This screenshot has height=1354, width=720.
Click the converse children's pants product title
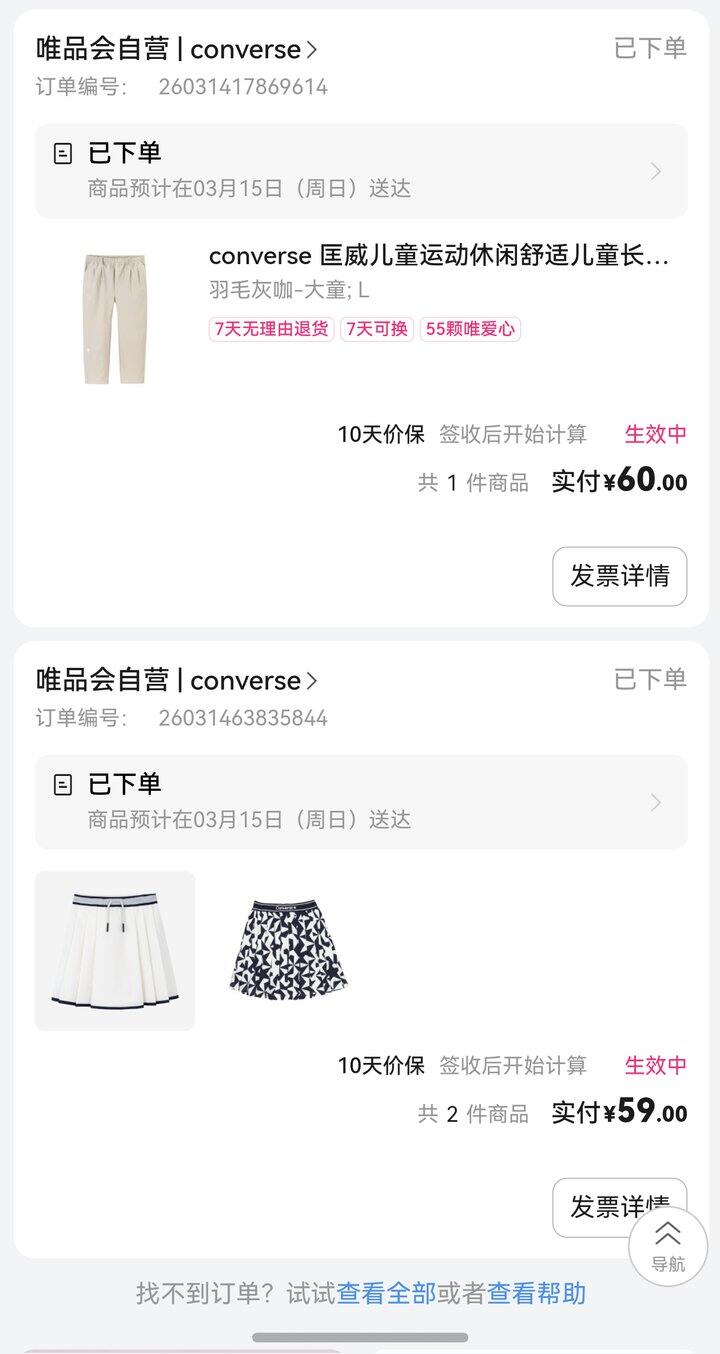pos(440,256)
